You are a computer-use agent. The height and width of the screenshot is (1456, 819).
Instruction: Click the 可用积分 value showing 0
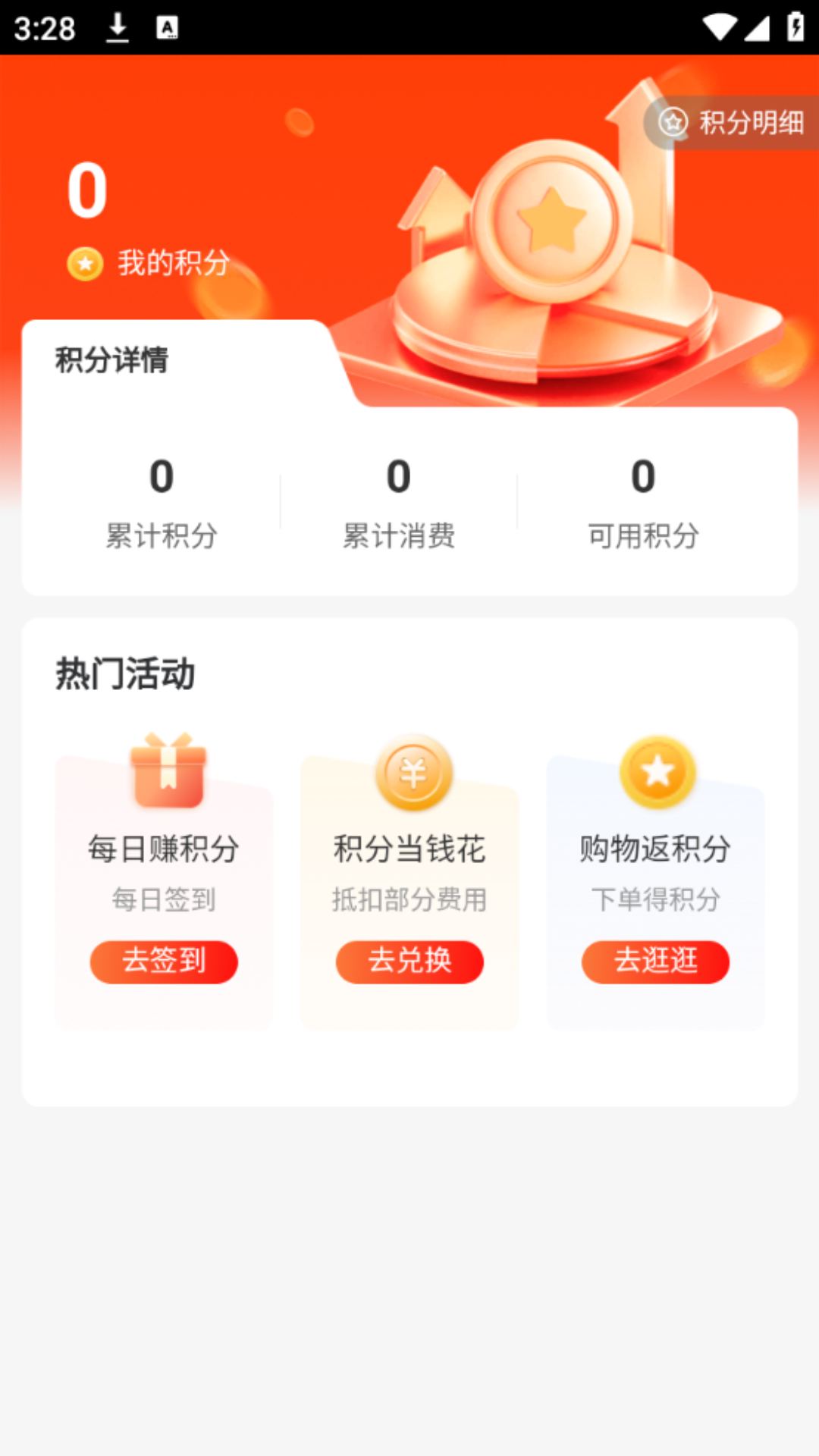[x=642, y=476]
